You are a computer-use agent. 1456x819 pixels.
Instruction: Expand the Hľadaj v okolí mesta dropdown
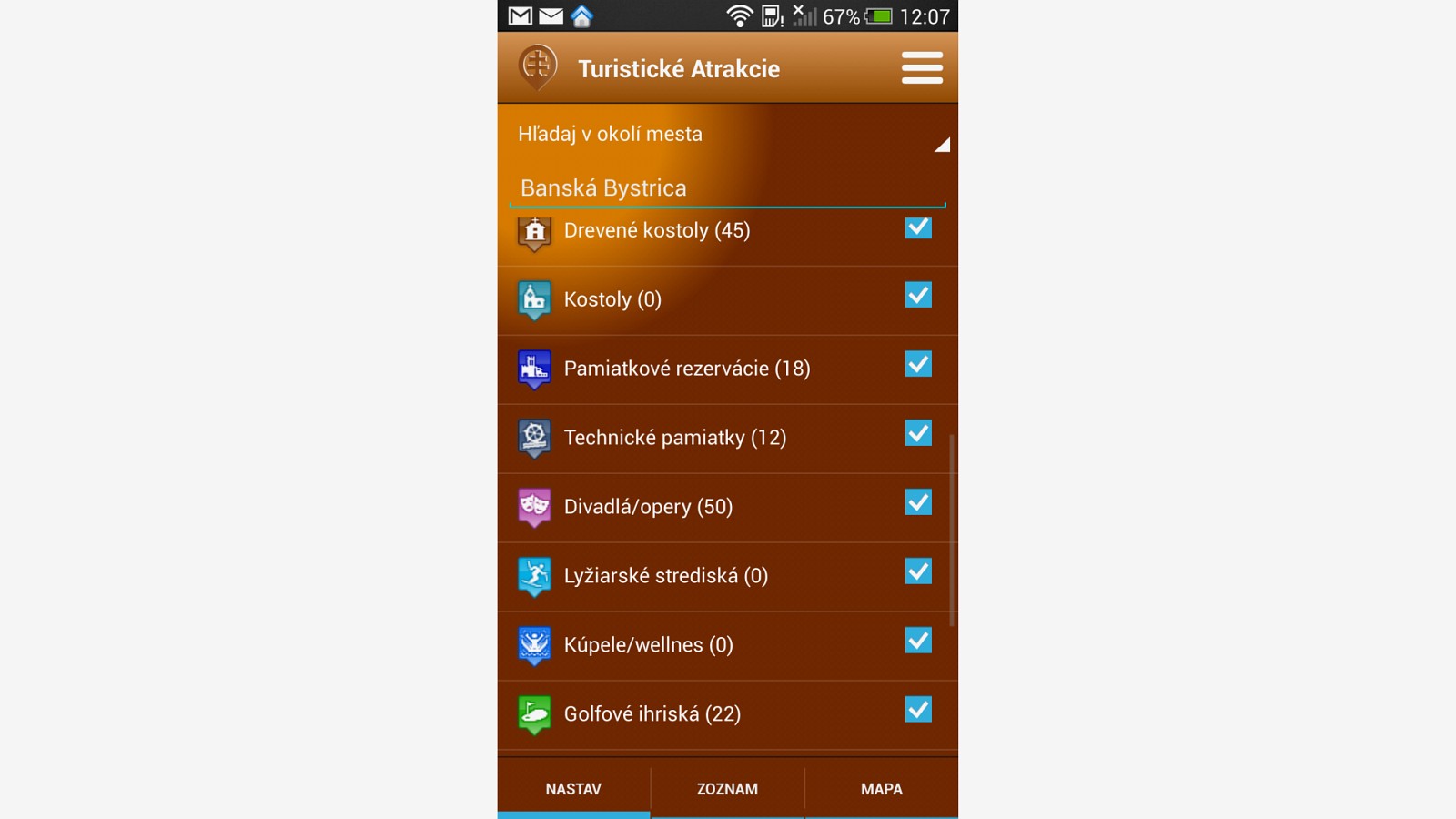tap(728, 135)
